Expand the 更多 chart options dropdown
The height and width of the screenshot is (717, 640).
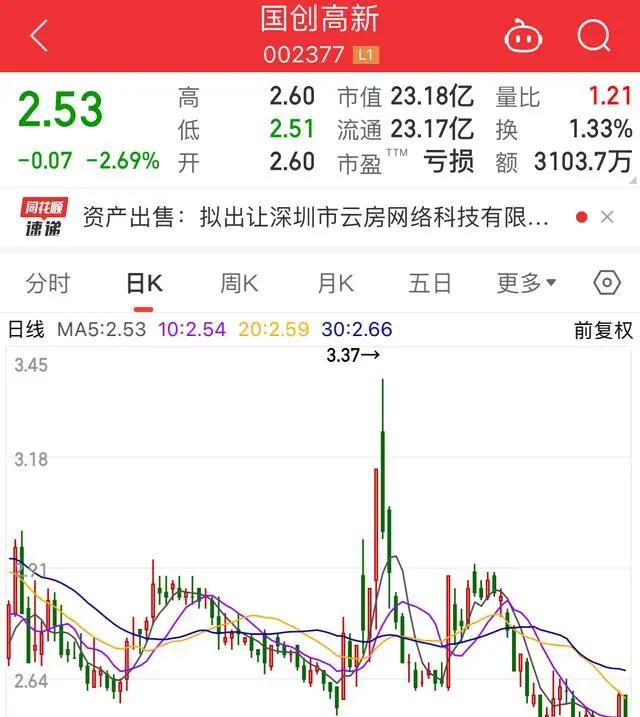(x=526, y=283)
